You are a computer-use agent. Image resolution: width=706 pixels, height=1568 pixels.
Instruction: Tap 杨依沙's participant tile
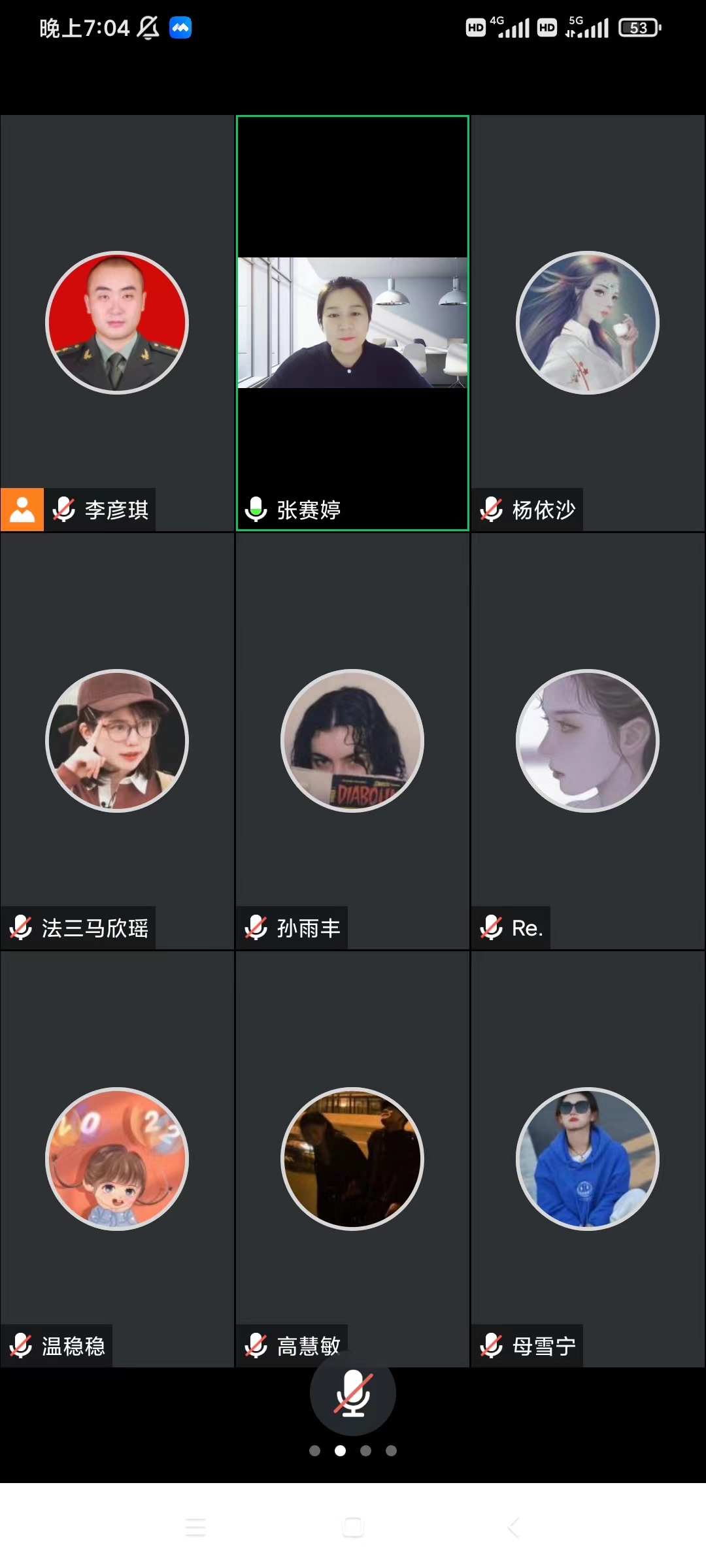coord(587,323)
